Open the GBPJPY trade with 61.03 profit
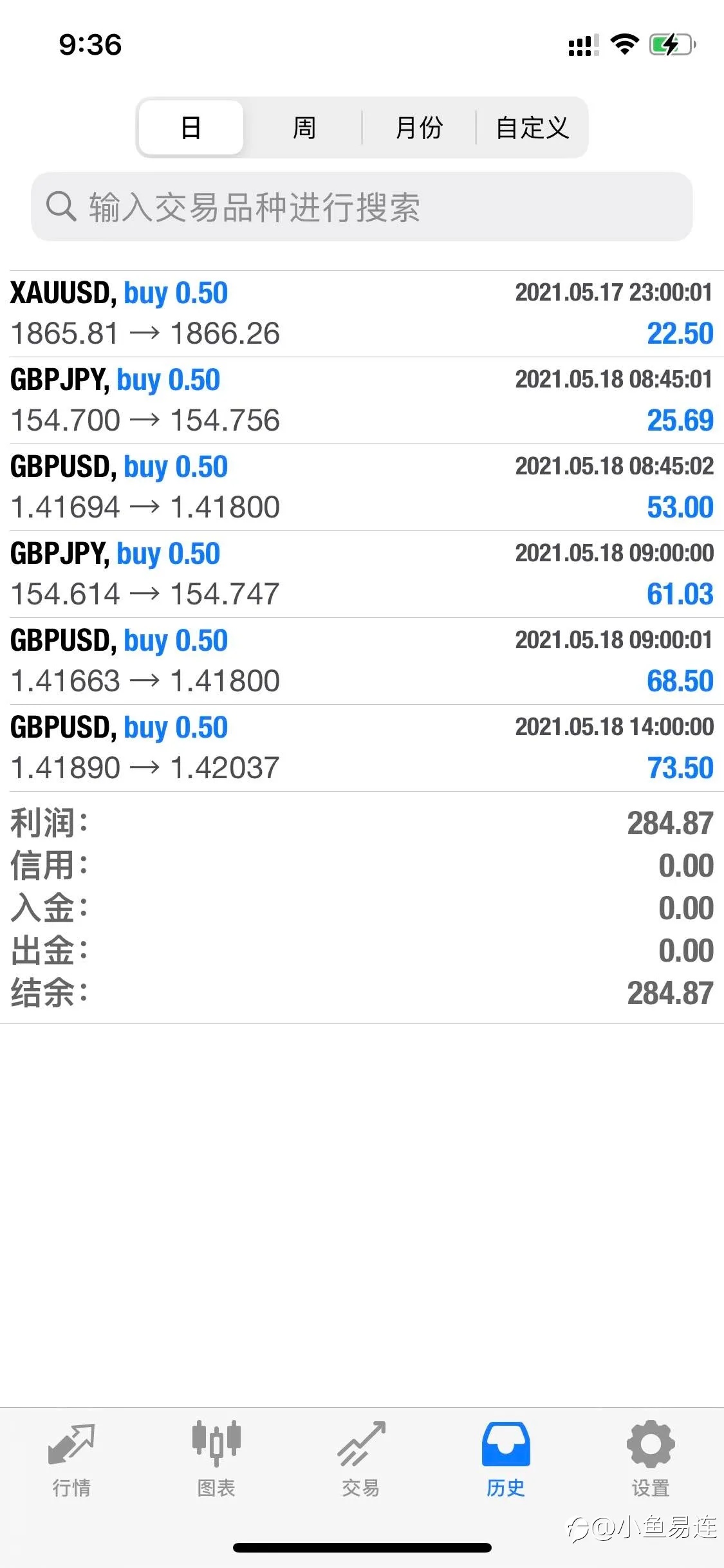Viewport: 724px width, 1568px height. tap(362, 574)
